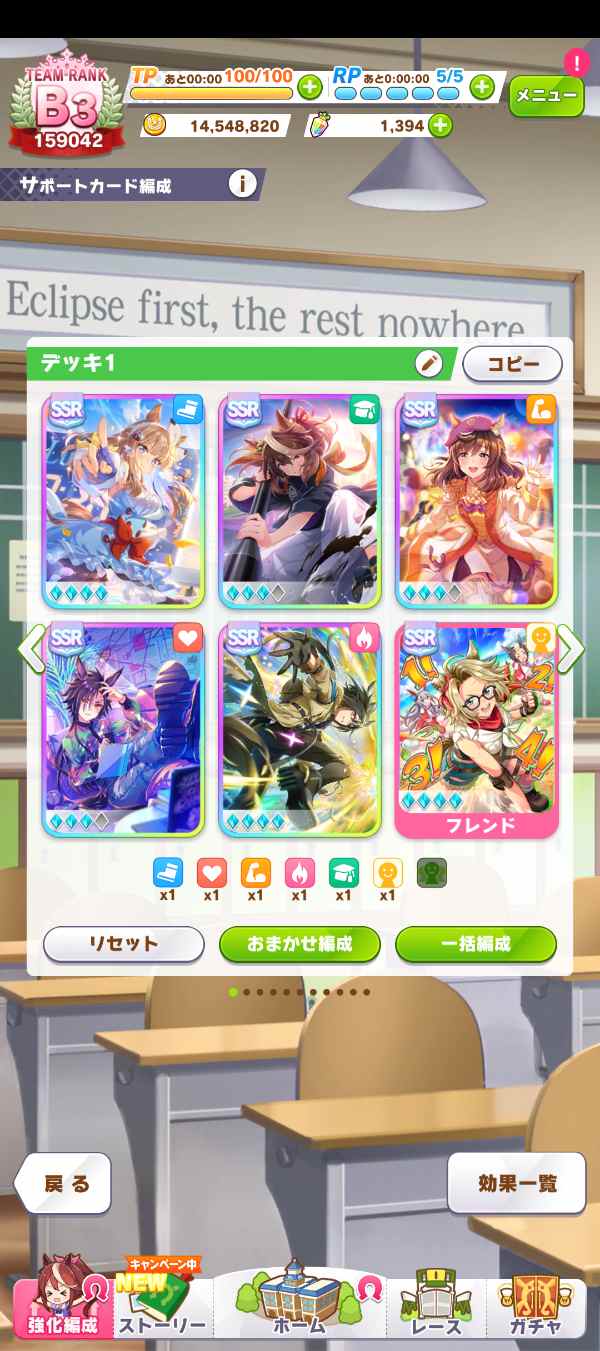600x1351 pixels.
Task: Tap the おまかせ編成 button
Action: tap(300, 943)
